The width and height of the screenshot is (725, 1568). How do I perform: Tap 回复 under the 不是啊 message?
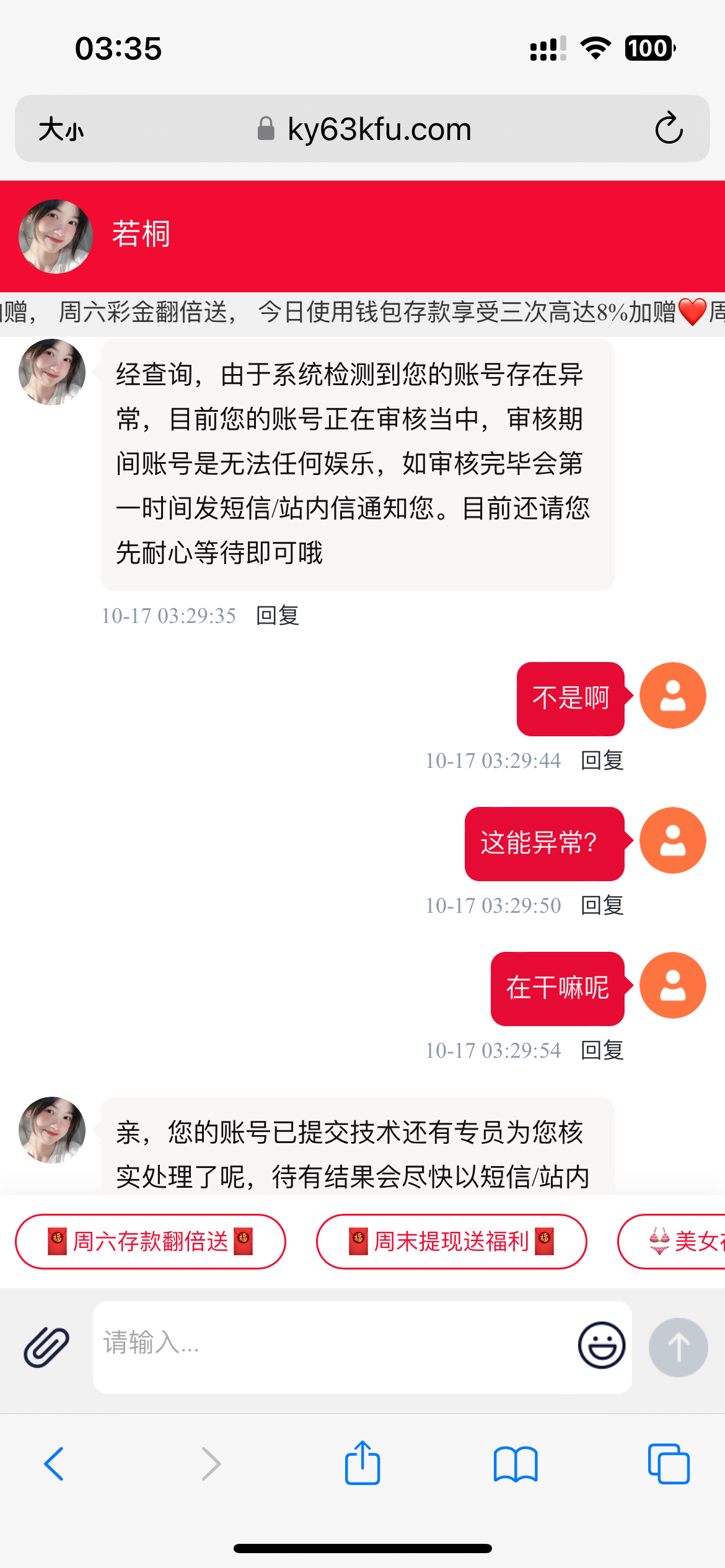tap(600, 760)
